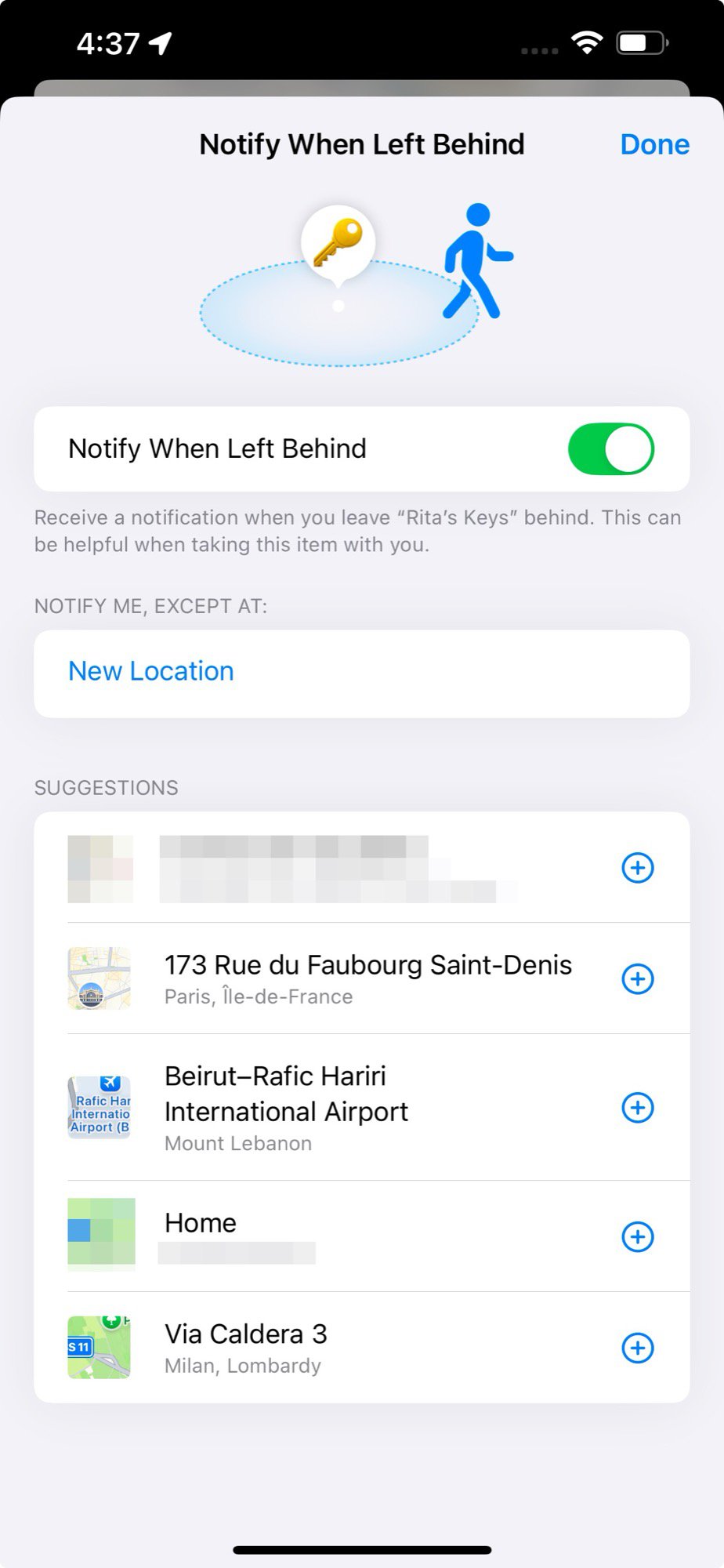The image size is (724, 1568).
Task: Disable the Notify When Left Behind switch
Action: point(611,449)
